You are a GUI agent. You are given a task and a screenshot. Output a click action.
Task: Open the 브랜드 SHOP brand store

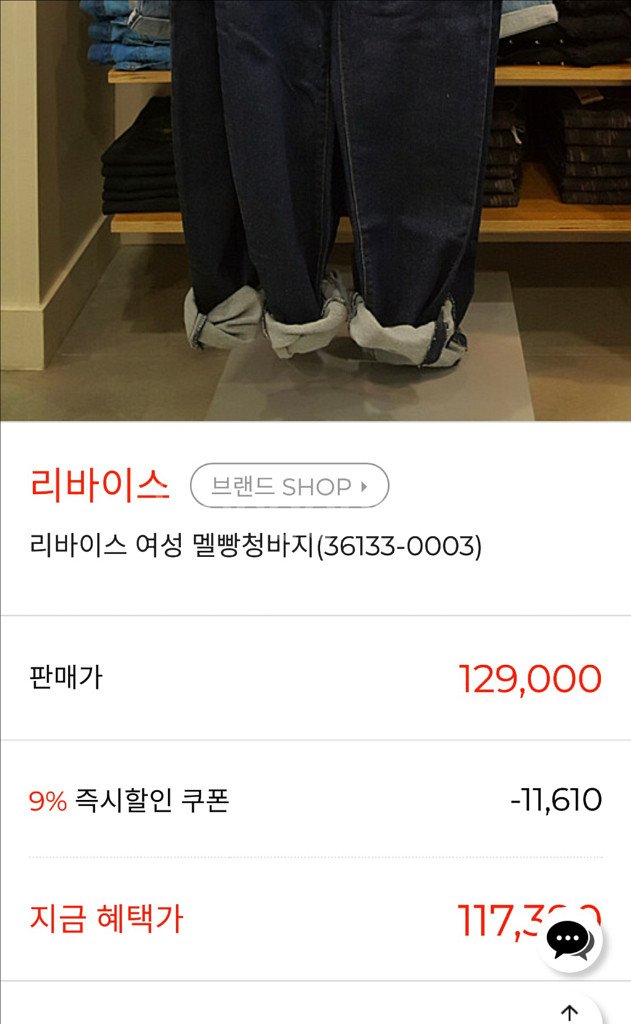coord(289,486)
